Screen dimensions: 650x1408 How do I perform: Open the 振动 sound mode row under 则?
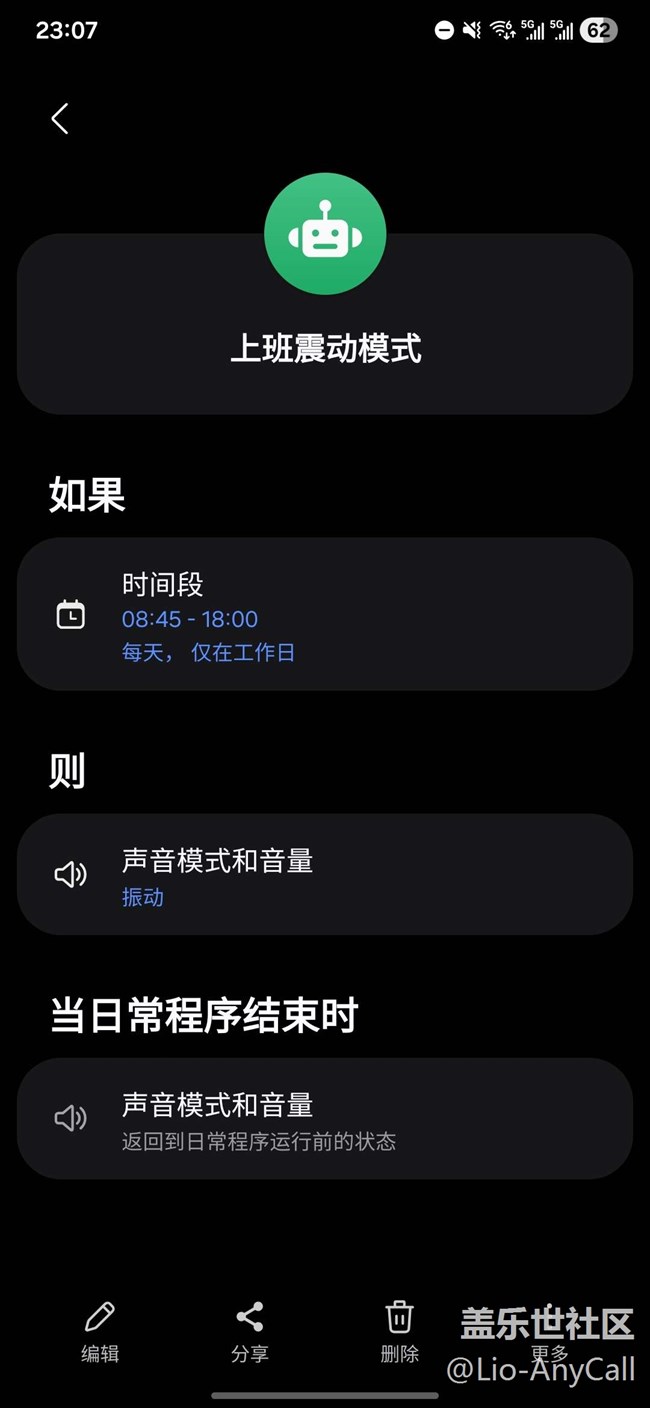(x=324, y=875)
